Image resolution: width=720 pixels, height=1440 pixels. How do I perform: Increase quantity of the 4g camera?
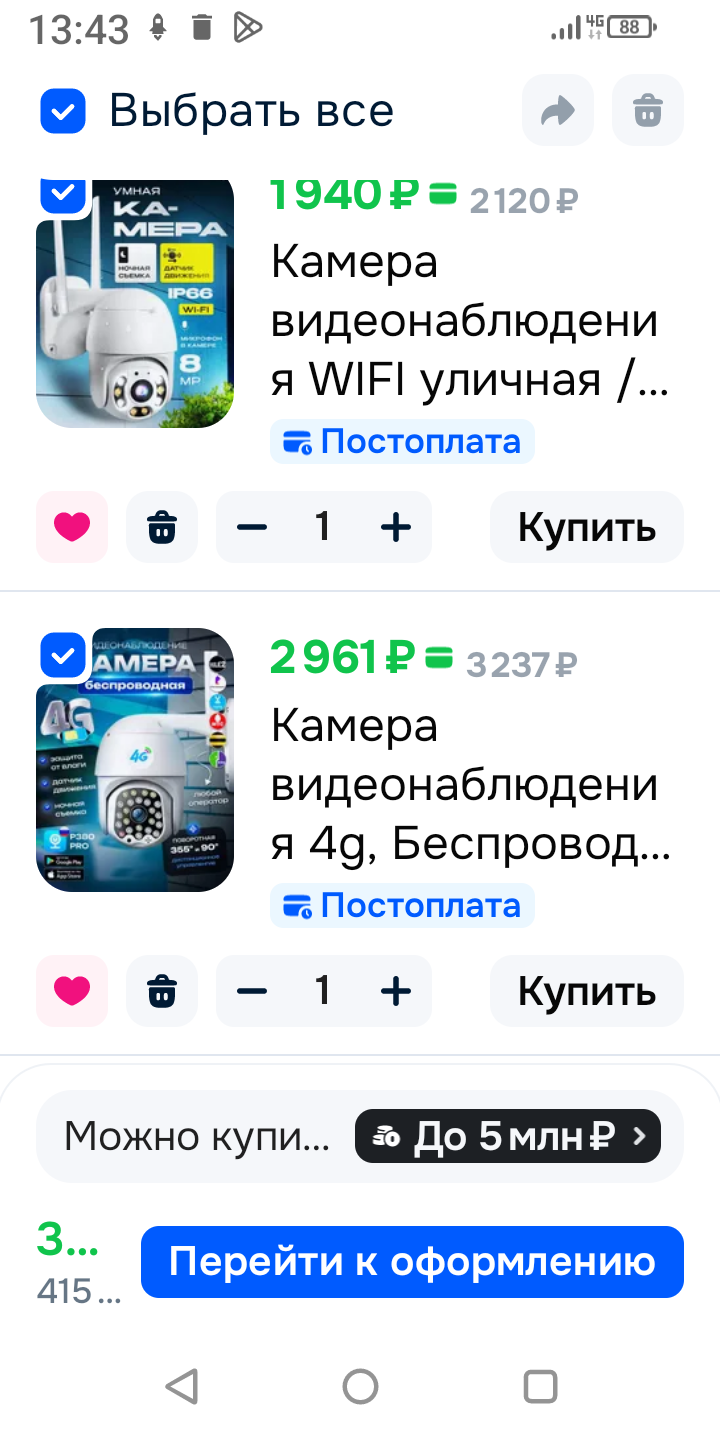396,991
